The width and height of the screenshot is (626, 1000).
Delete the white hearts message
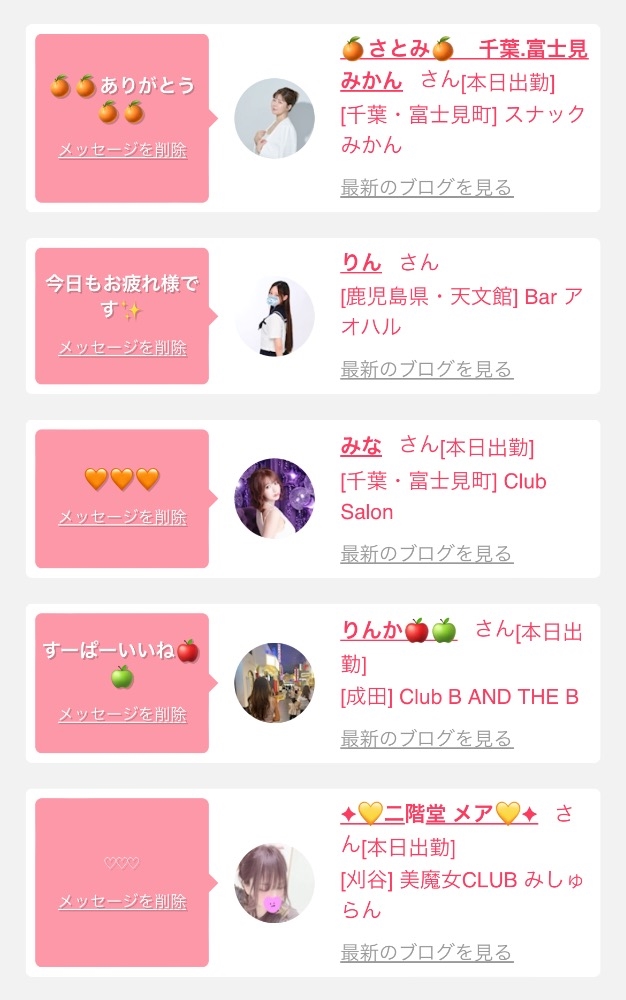122,902
